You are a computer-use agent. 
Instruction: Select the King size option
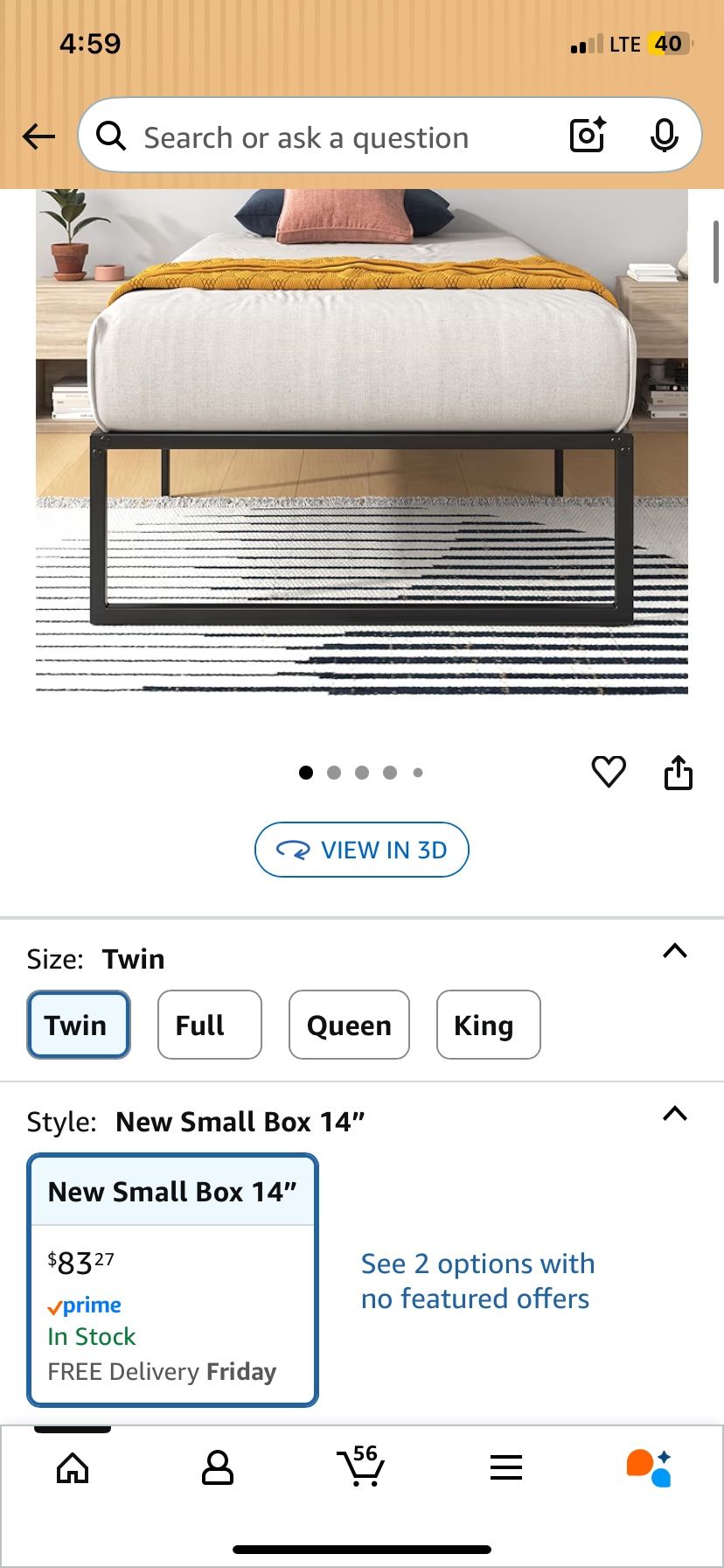click(x=488, y=1025)
